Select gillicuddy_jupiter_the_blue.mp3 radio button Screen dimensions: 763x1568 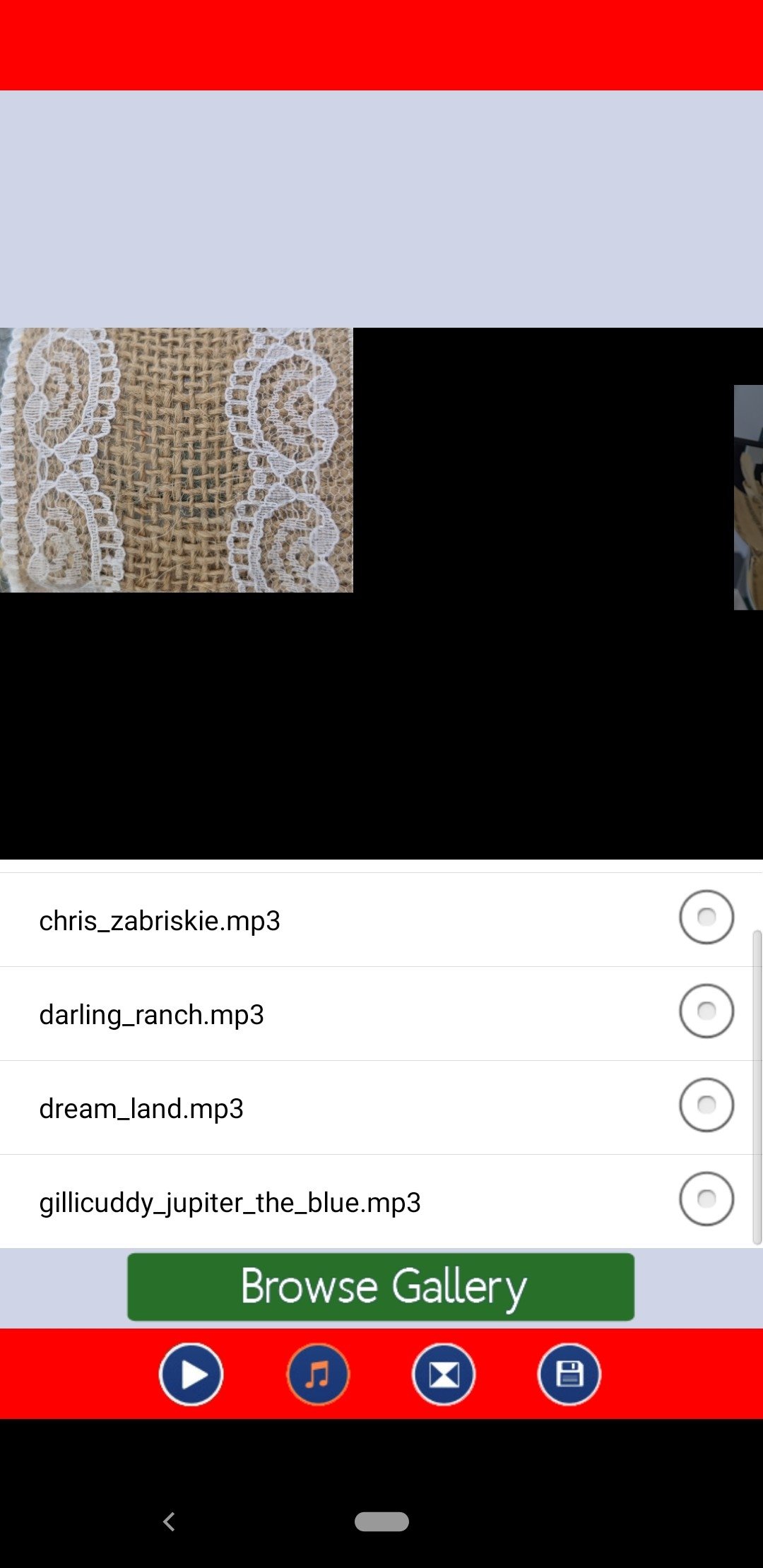706,1199
